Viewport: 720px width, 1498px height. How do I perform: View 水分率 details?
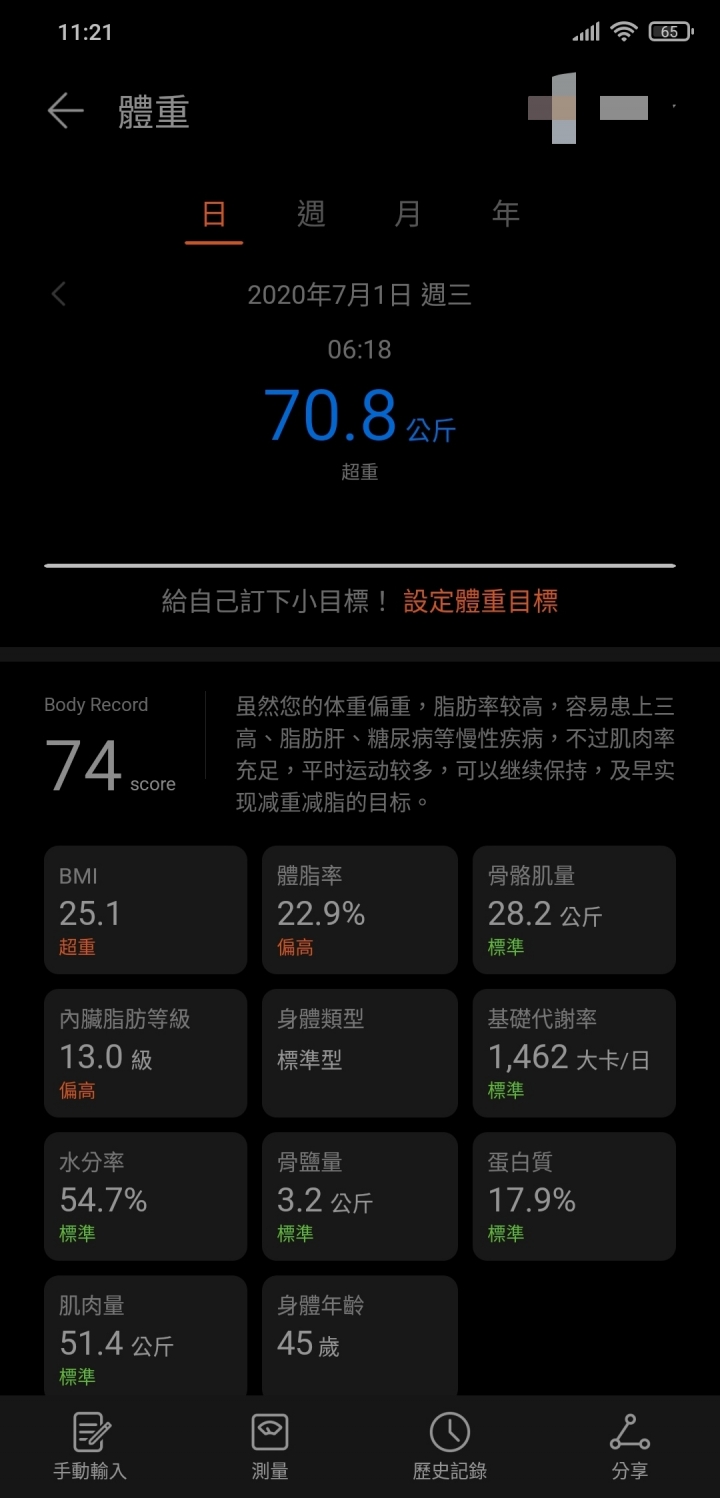click(x=145, y=1195)
